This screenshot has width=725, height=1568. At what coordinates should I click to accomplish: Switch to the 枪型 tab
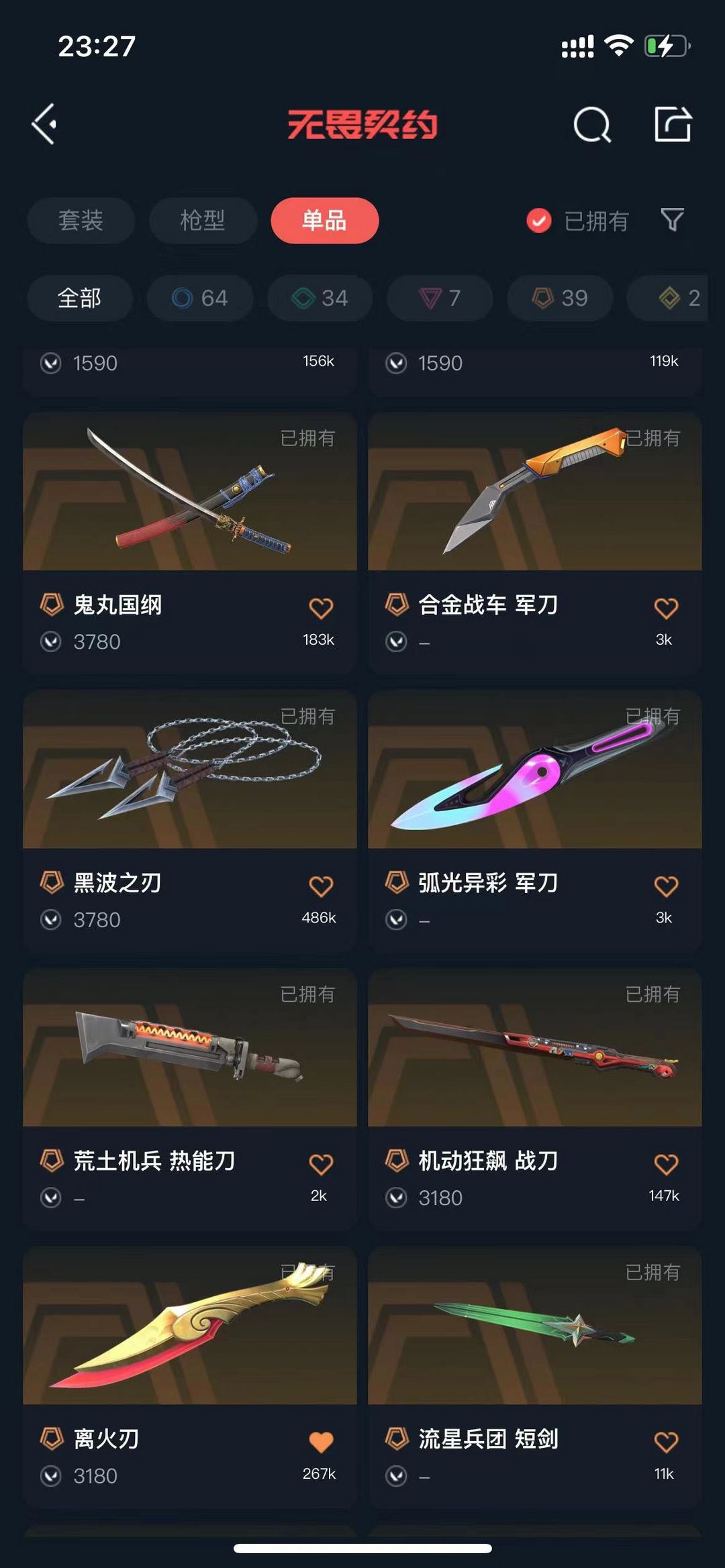point(203,220)
